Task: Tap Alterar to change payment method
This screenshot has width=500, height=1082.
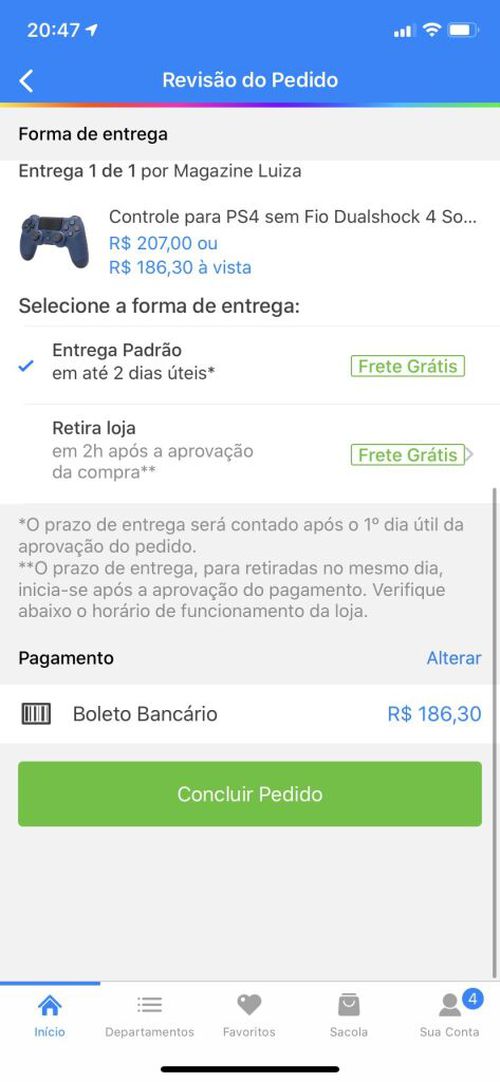Action: pyautogui.click(x=454, y=658)
